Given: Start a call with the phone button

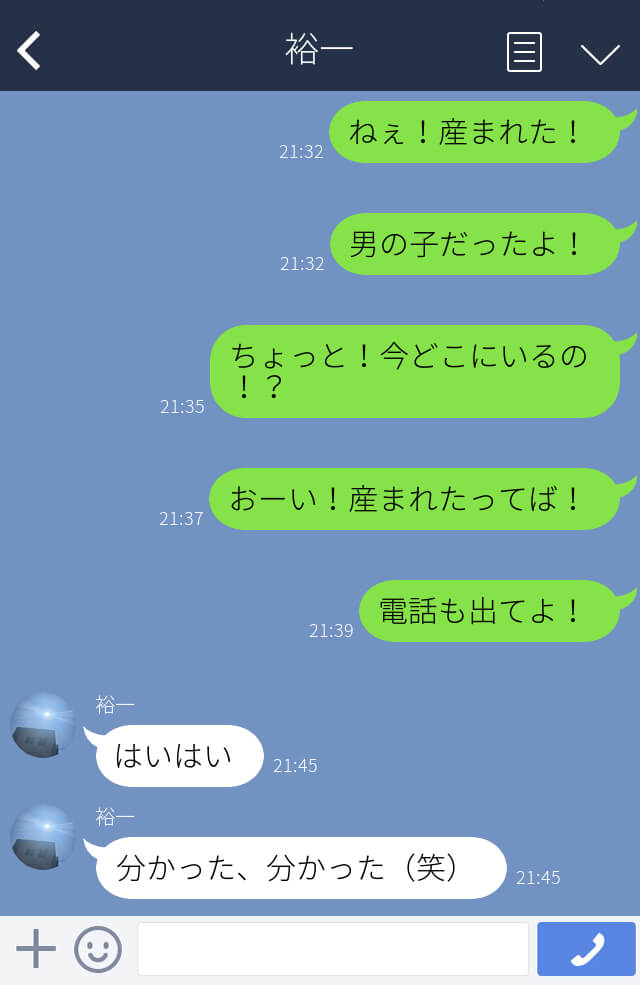Looking at the screenshot, I should pos(586,948).
